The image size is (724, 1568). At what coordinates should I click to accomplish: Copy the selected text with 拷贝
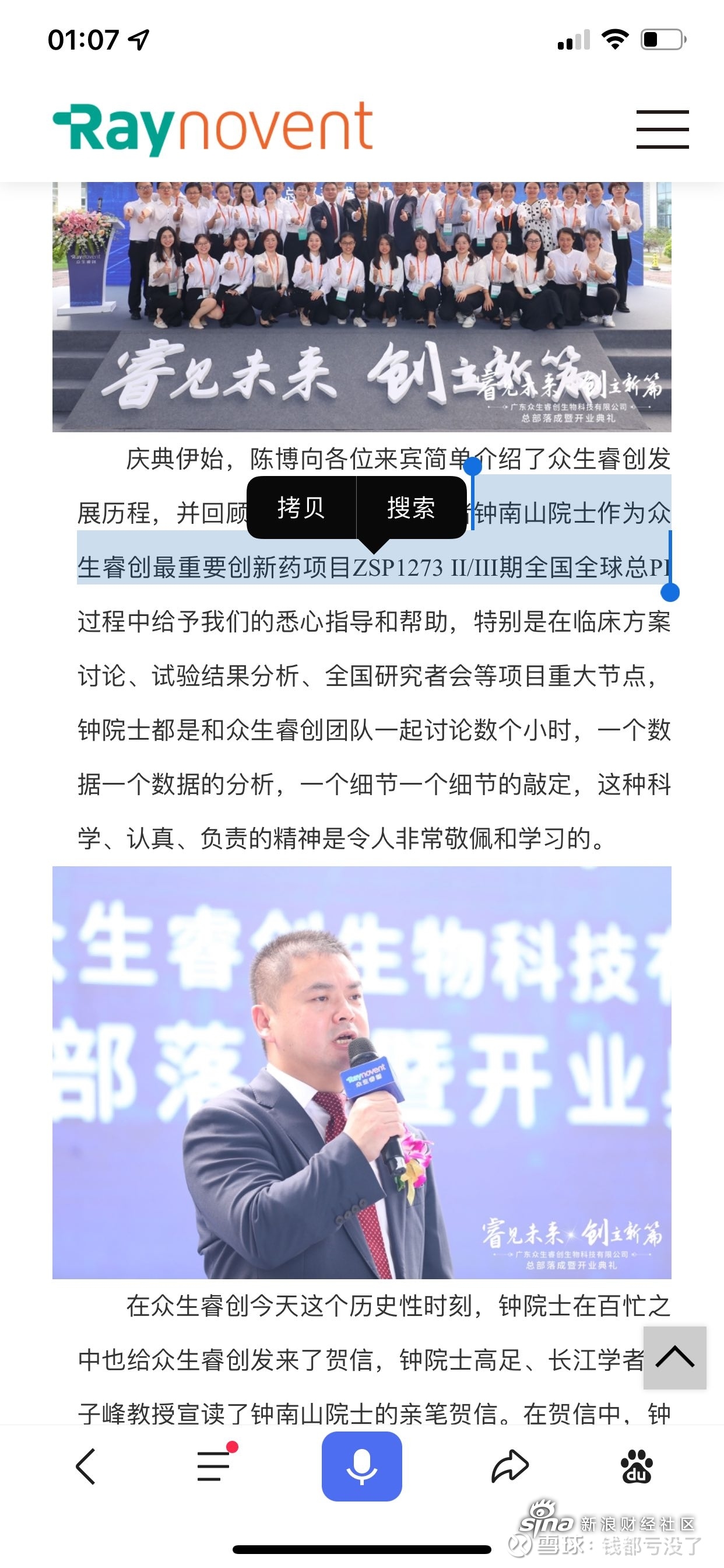coord(301,507)
